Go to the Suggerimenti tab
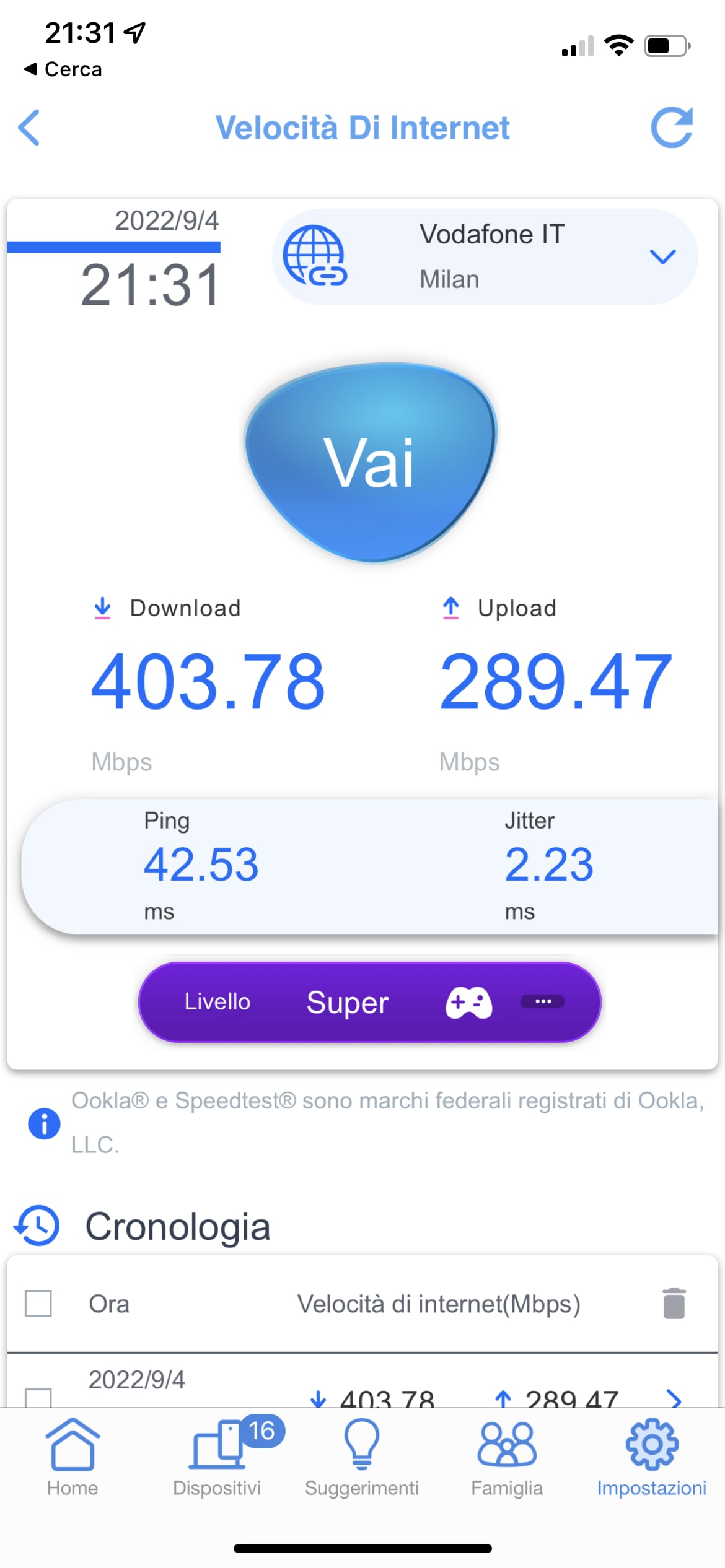This screenshot has height=1568, width=725. pos(362,1457)
